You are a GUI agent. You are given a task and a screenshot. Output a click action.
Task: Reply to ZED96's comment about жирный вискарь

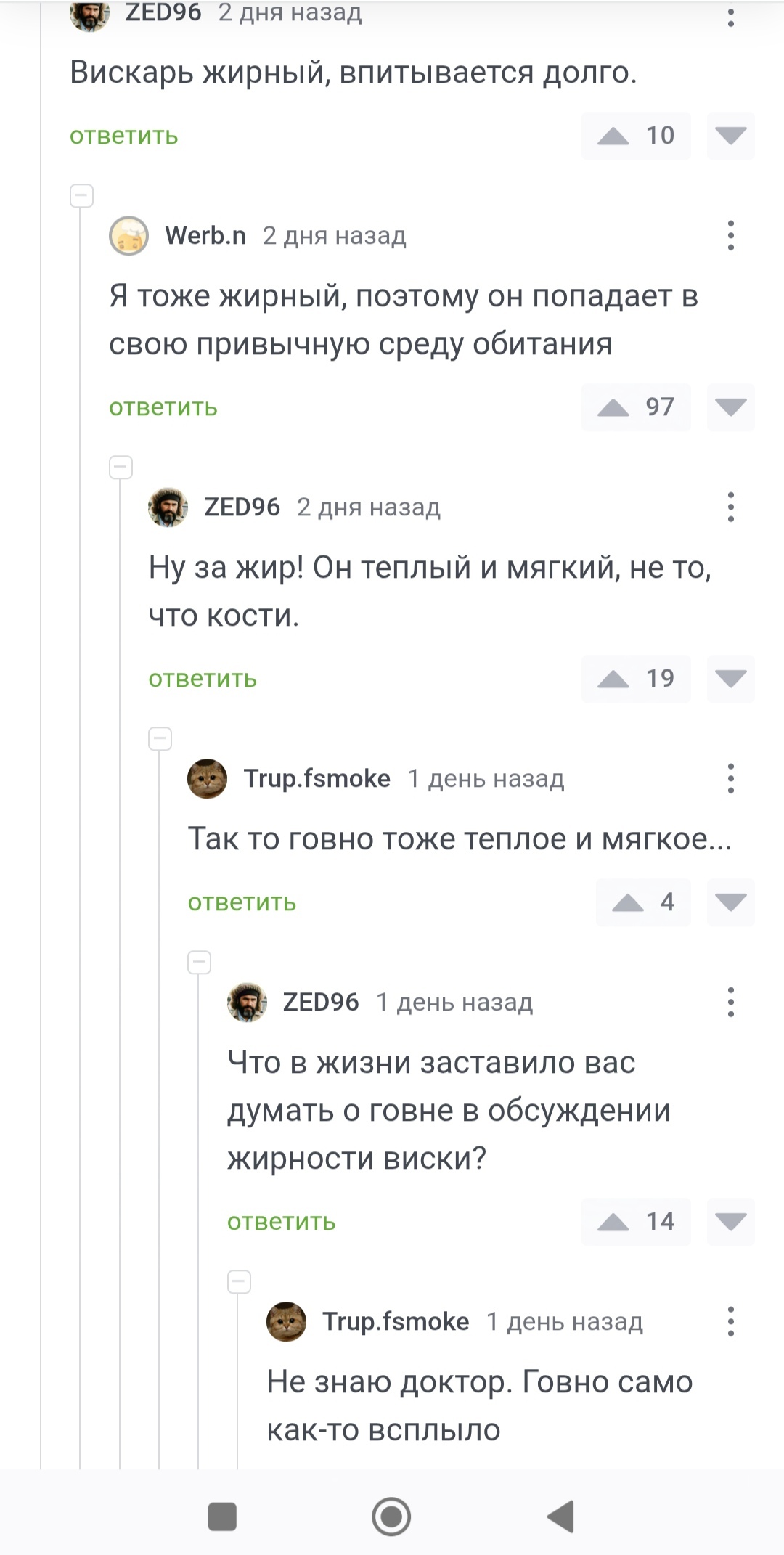coord(123,136)
